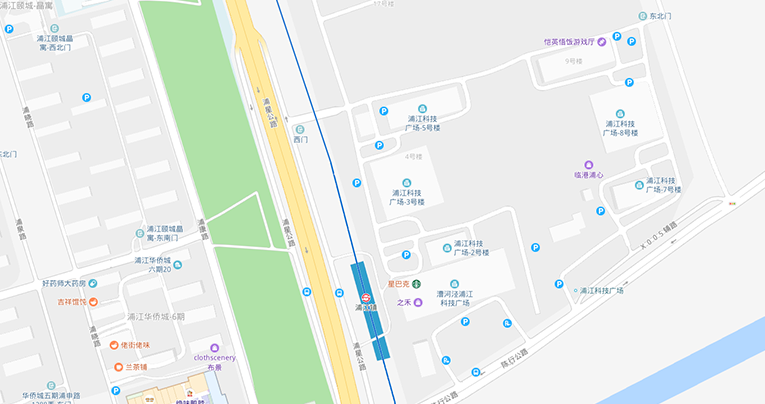This screenshot has height=404, width=765.
Task: Select the 西门 gate marker
Action: click(299, 129)
